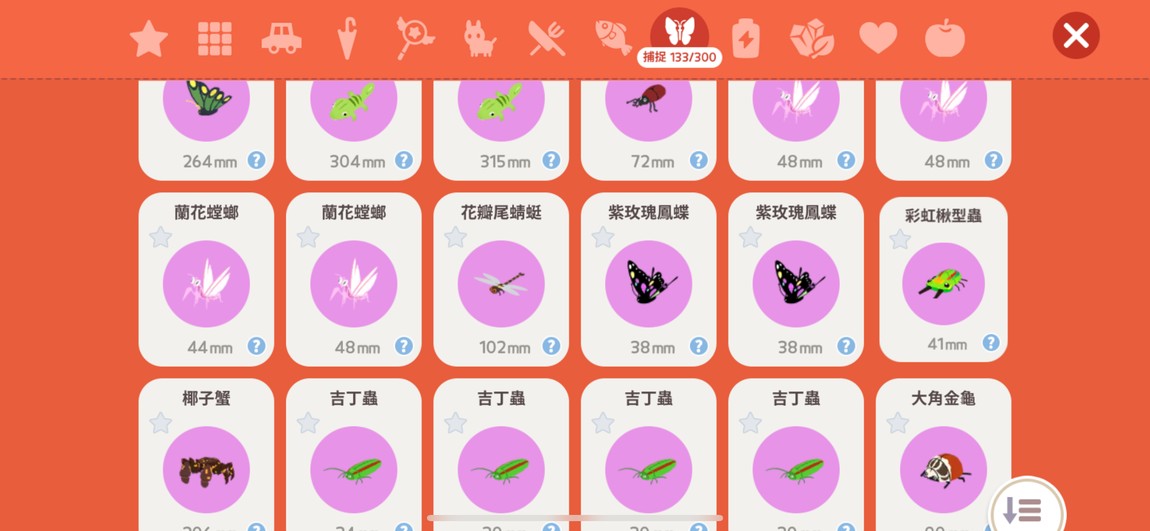The height and width of the screenshot is (531, 1150).
Task: Favorite the 花瓣尾蜻蜓 with its star
Action: pyautogui.click(x=455, y=237)
